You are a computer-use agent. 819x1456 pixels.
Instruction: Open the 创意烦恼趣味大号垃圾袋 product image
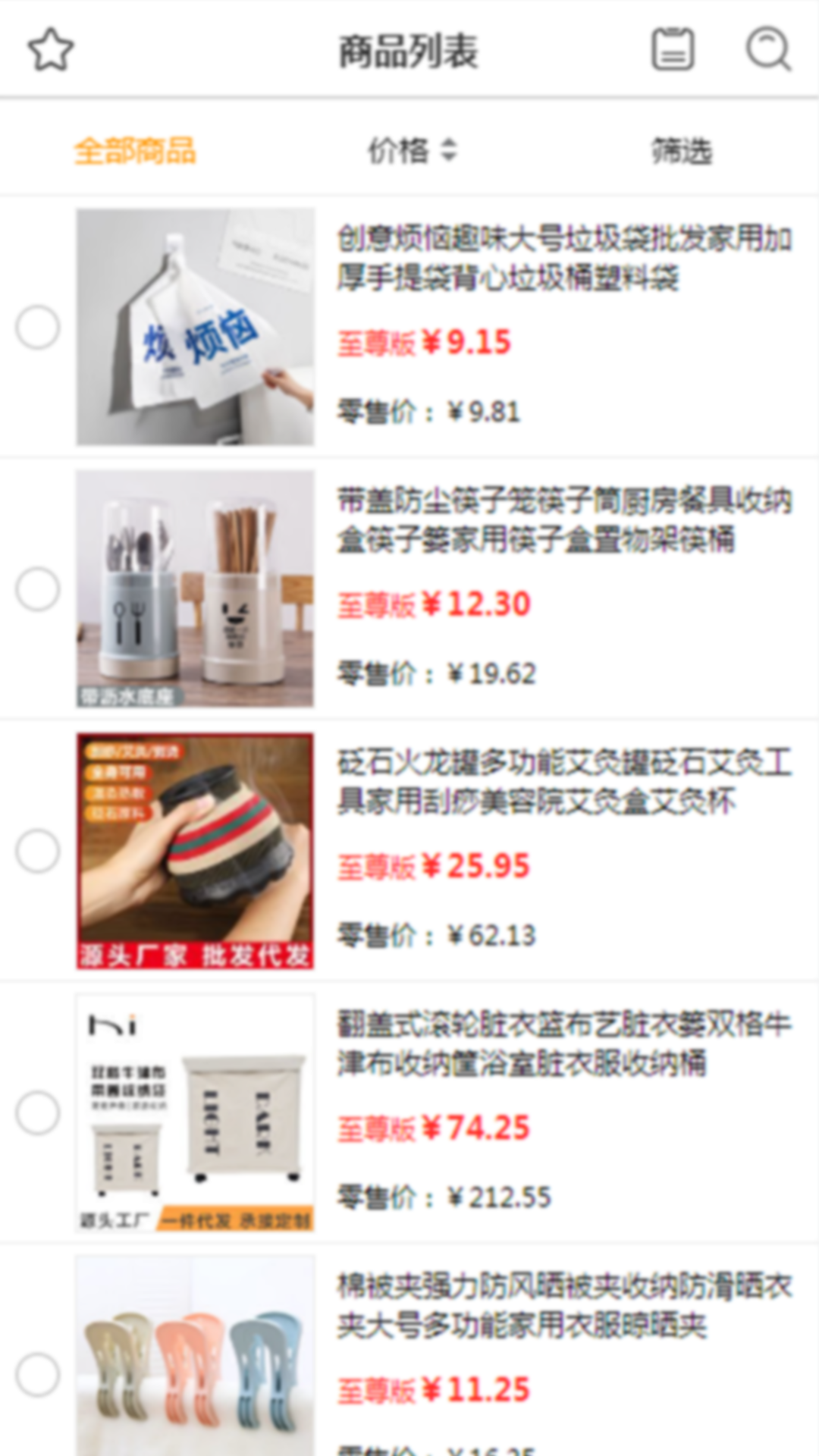[x=195, y=327]
